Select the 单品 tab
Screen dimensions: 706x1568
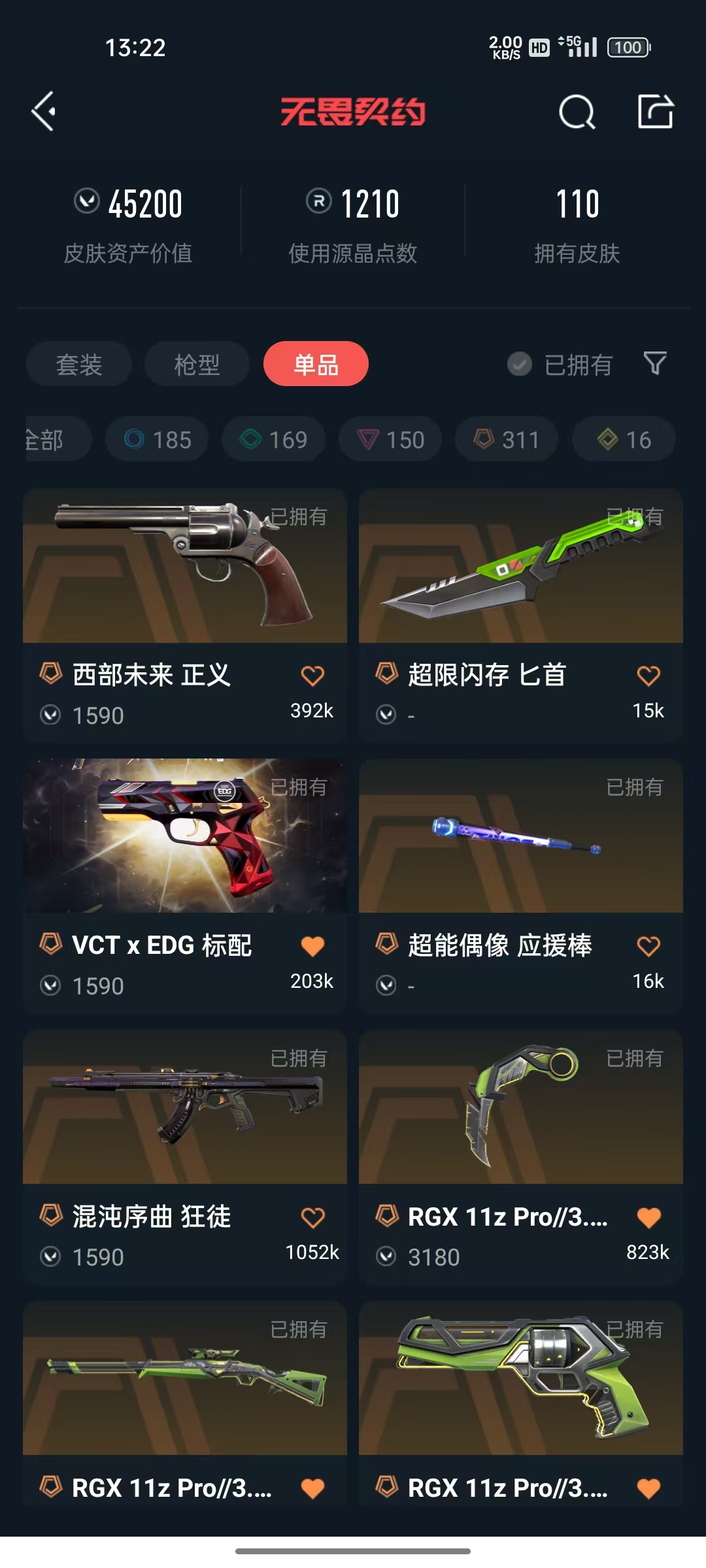[316, 364]
